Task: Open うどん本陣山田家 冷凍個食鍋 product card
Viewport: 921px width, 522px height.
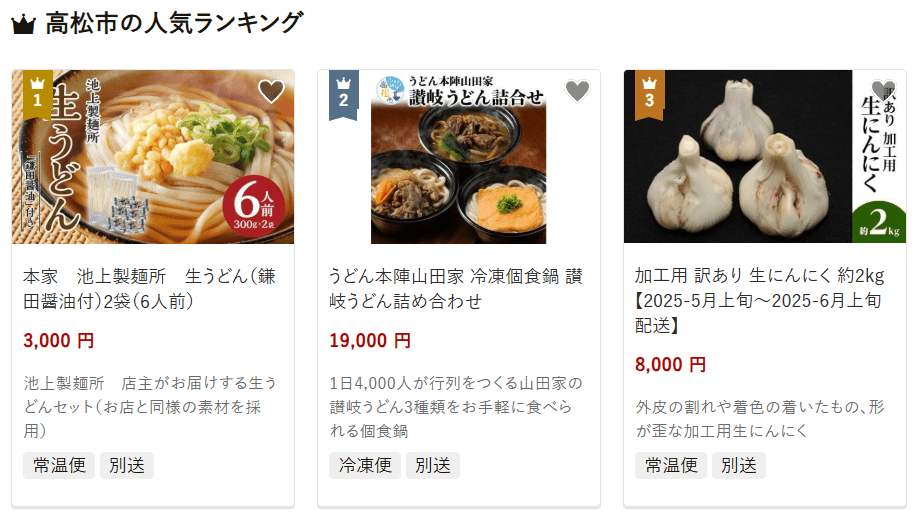Action: coord(456,288)
